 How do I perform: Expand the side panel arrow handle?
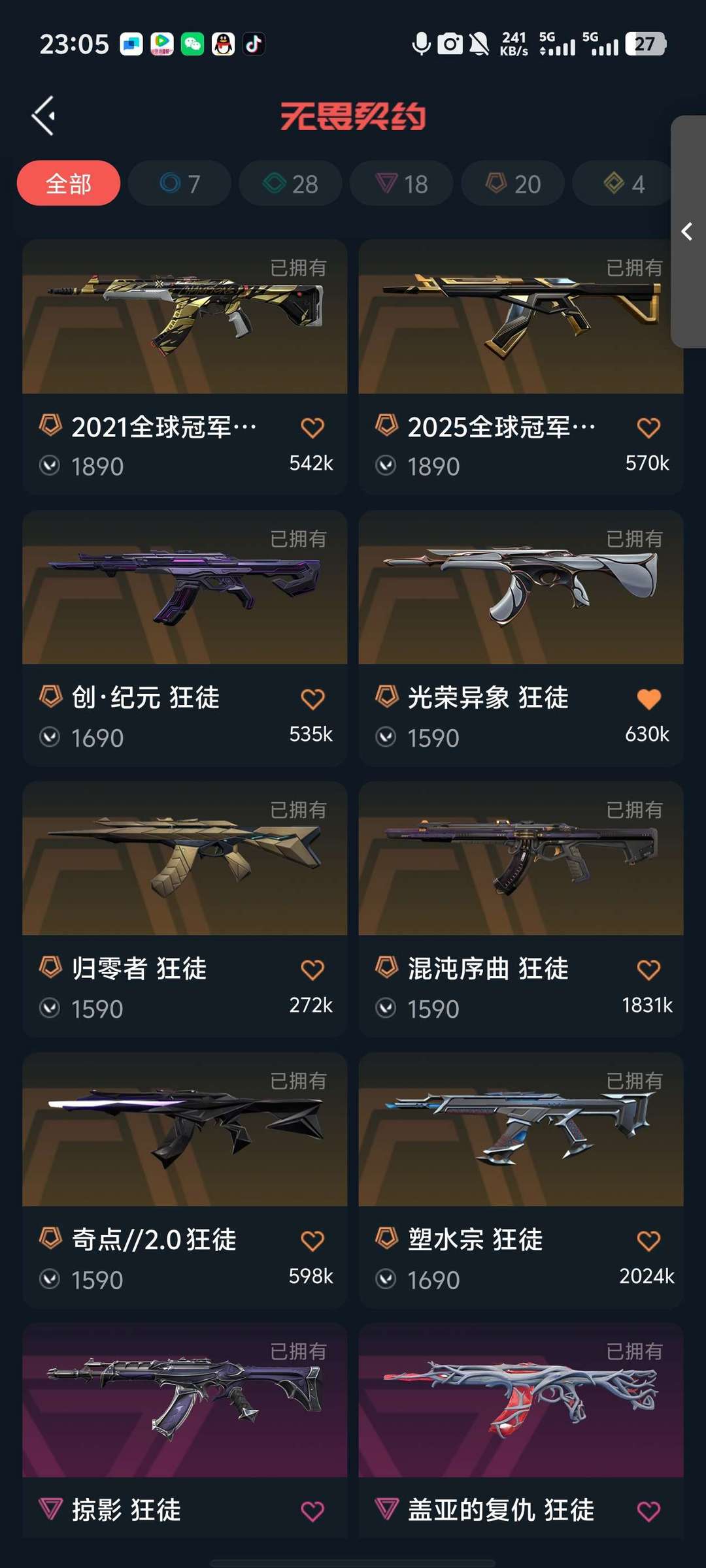coord(686,231)
